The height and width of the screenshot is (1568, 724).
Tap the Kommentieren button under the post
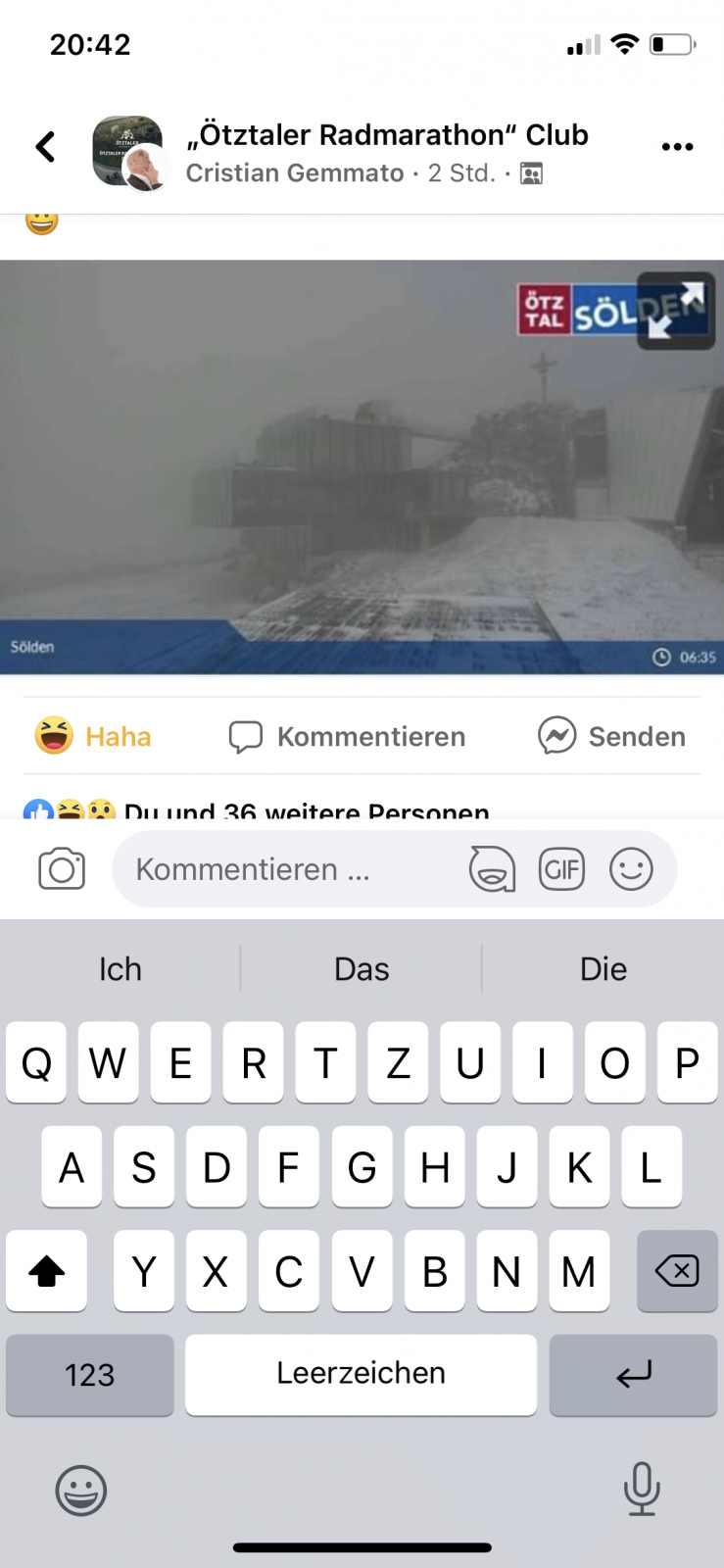347,736
